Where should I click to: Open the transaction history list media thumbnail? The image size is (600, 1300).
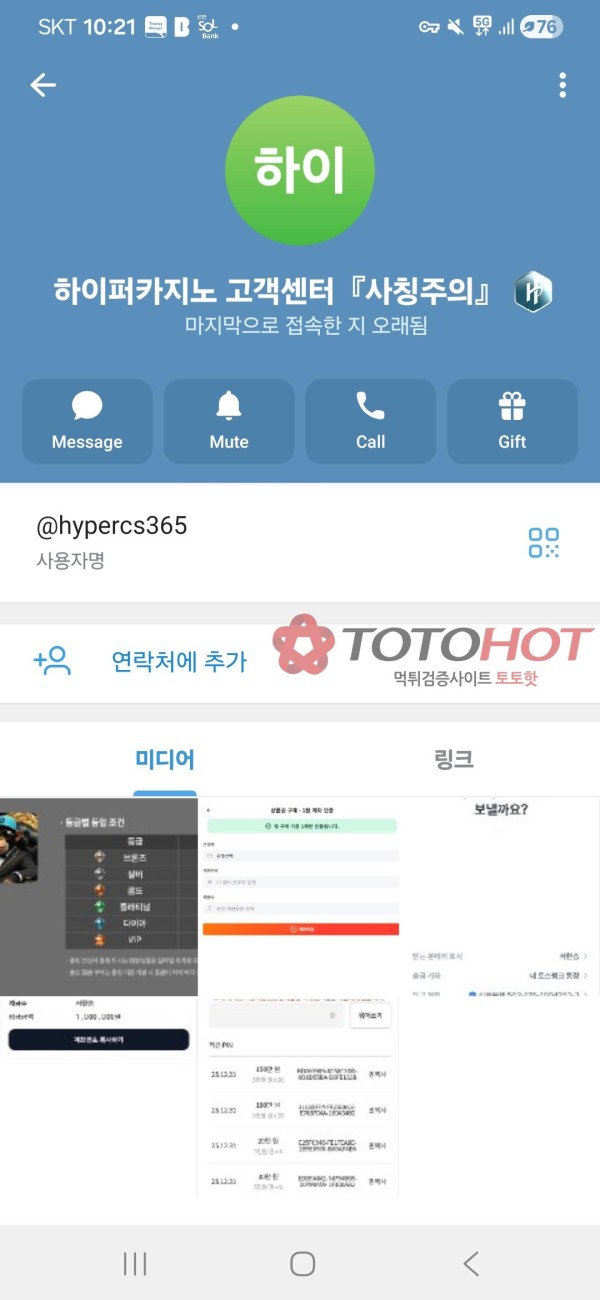tap(300, 1095)
